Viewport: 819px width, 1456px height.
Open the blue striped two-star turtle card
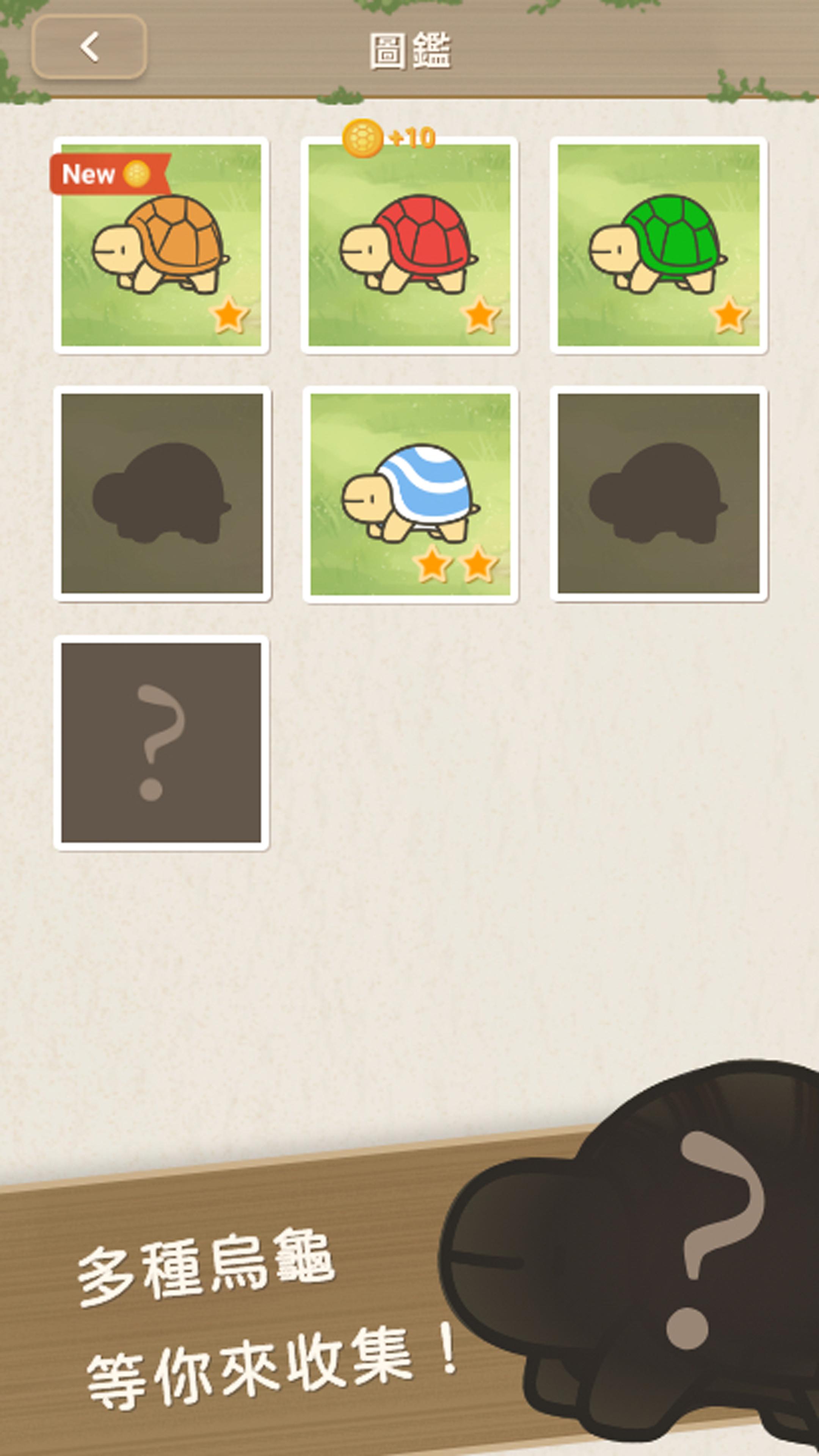pyautogui.click(x=410, y=494)
